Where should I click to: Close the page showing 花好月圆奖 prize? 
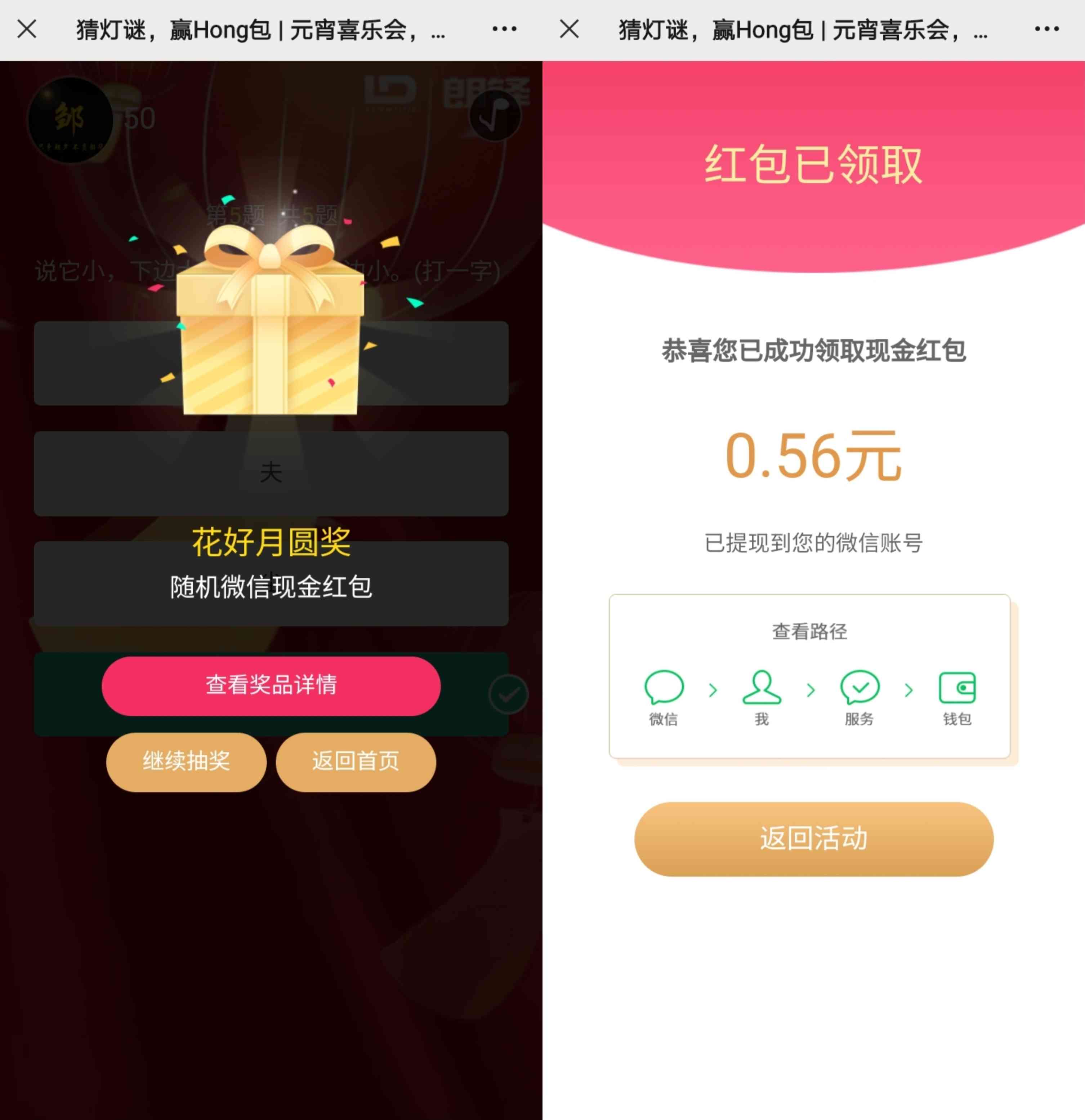tap(27, 28)
